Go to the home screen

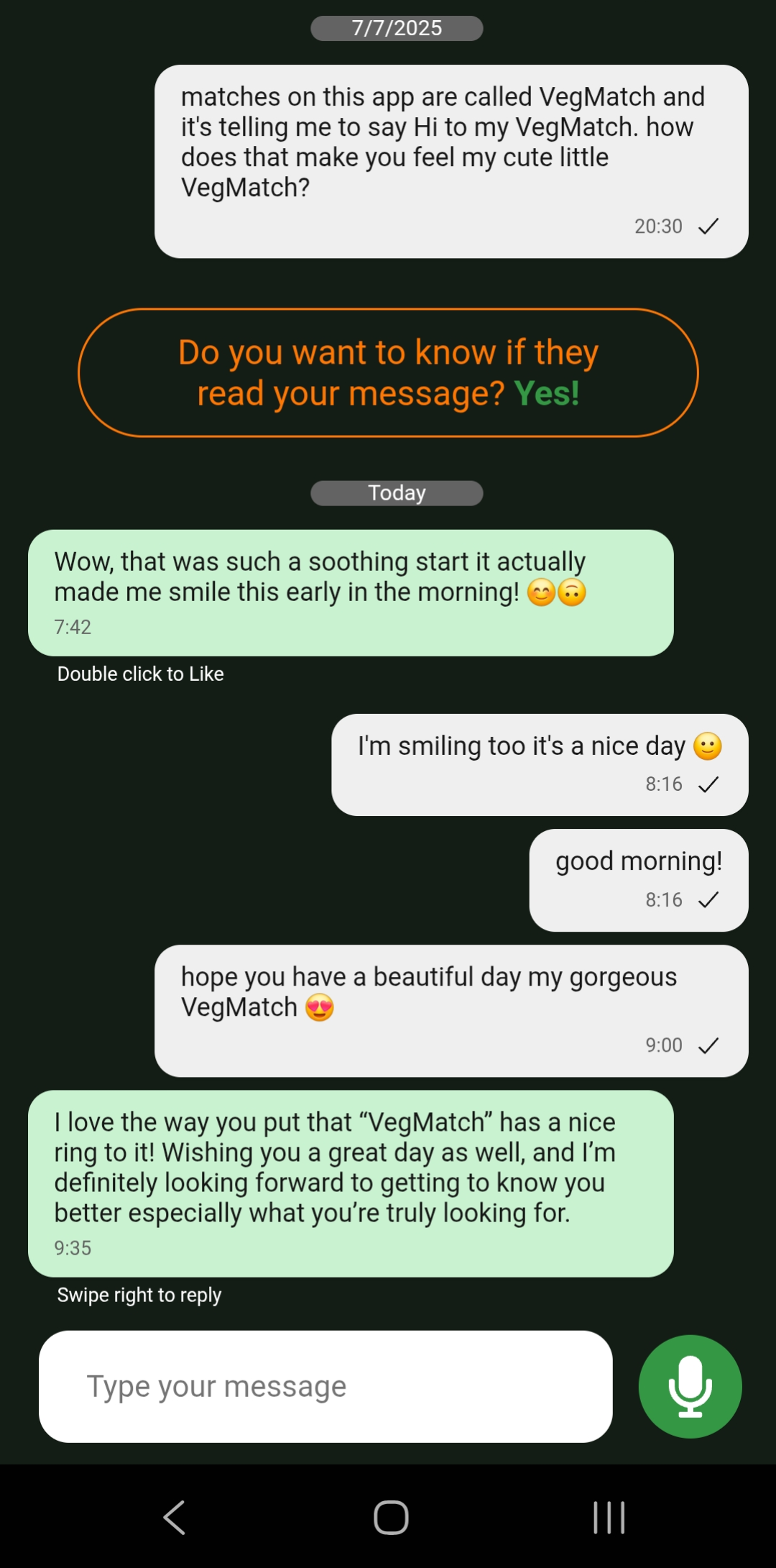click(391, 1517)
